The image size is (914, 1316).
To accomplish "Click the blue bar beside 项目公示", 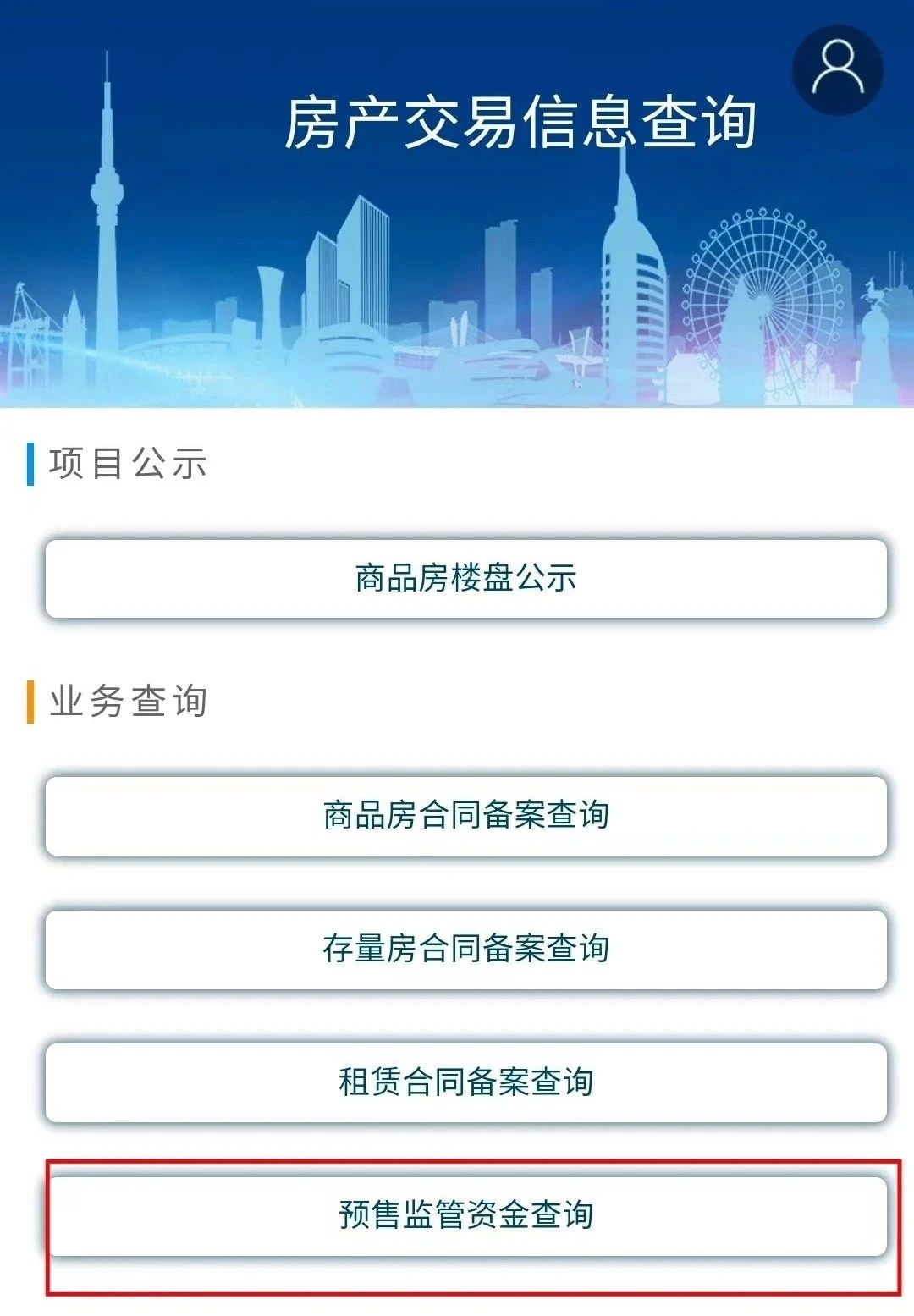I will [31, 462].
